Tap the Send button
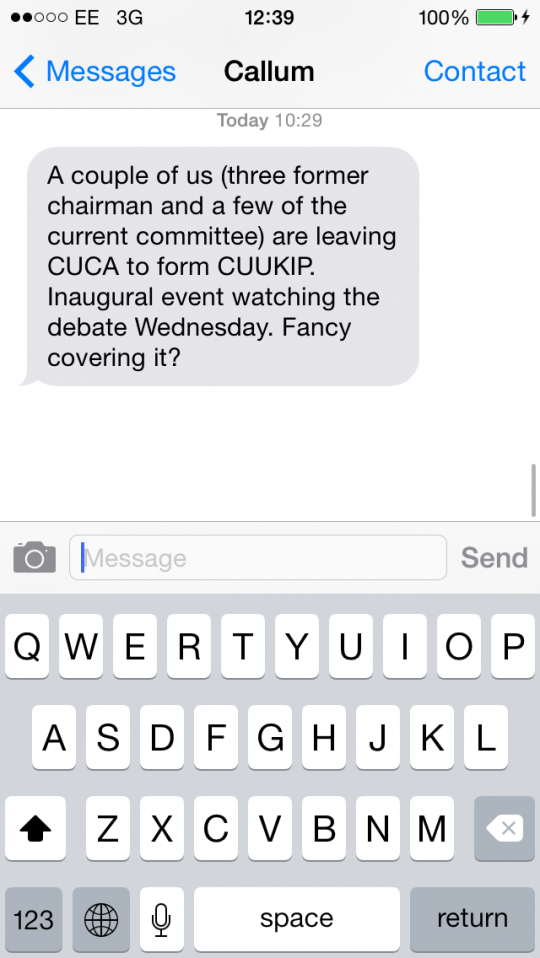This screenshot has width=540, height=958. [x=494, y=558]
